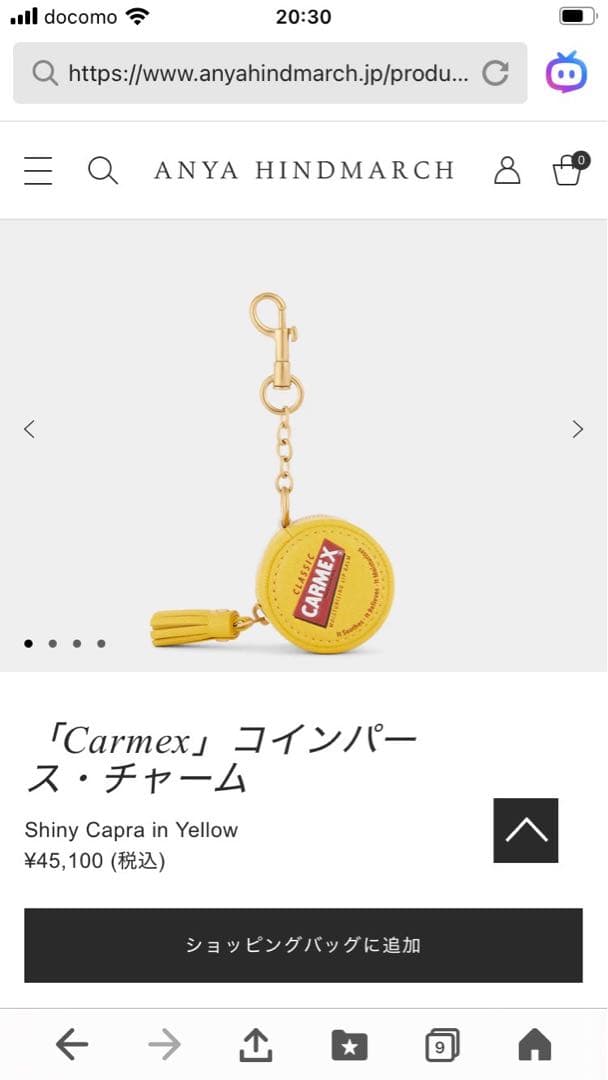
Task: Jump back to page top arrow
Action: (525, 830)
